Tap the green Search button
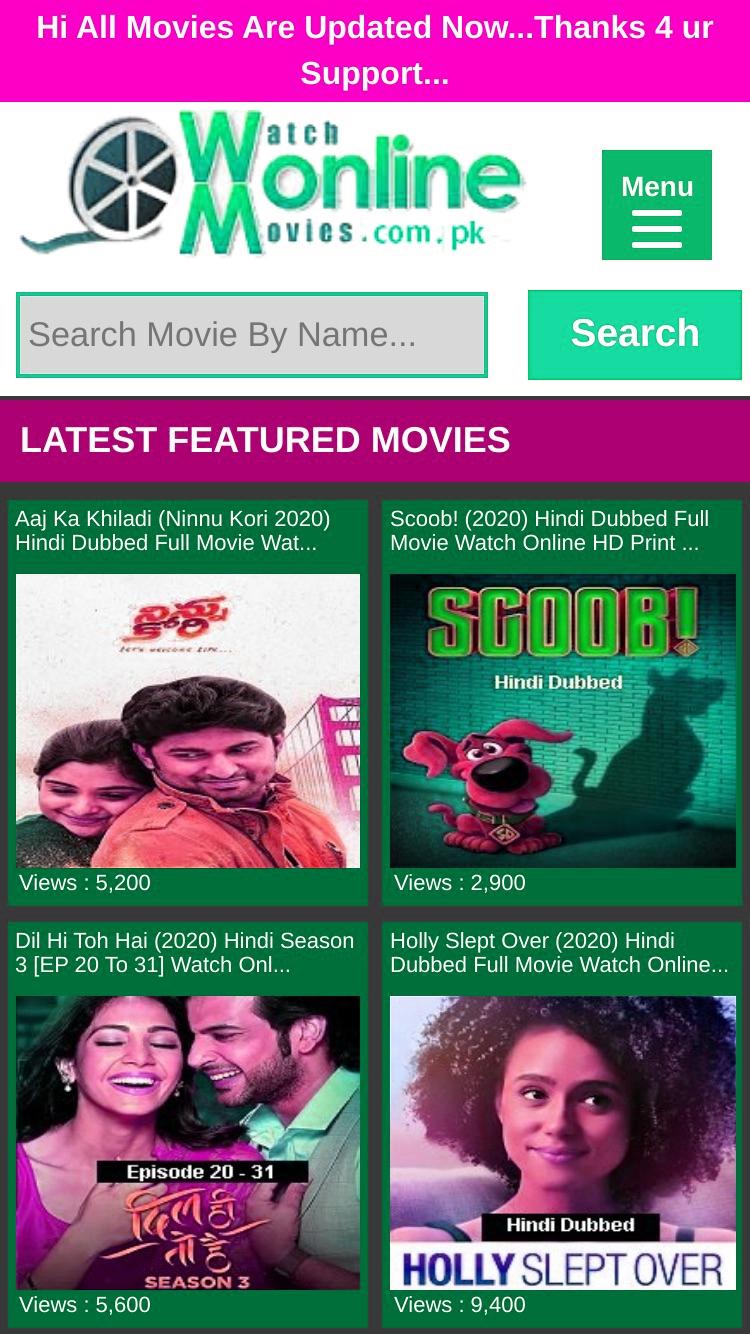This screenshot has height=1334, width=750. click(635, 335)
